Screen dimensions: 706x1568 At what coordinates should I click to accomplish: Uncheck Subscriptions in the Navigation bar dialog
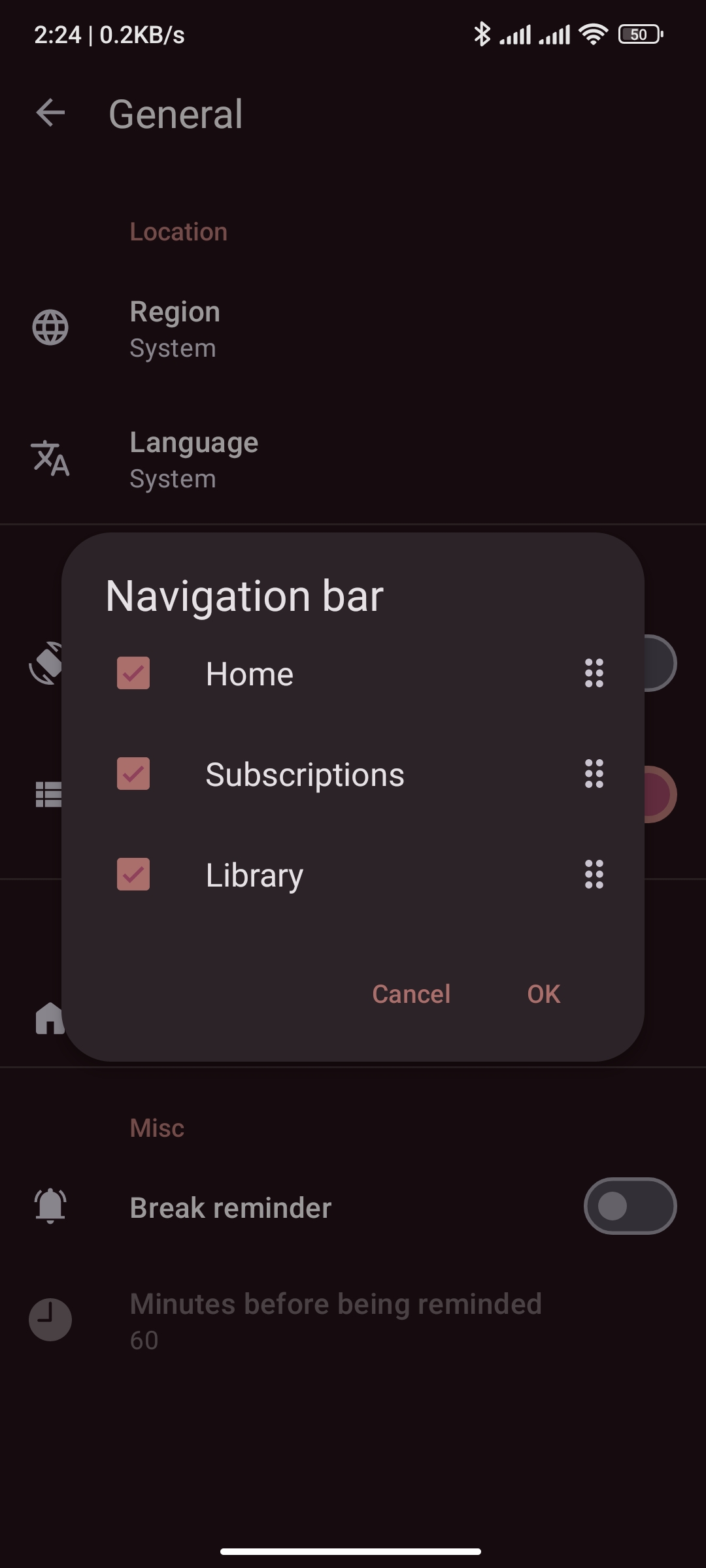pyautogui.click(x=133, y=775)
